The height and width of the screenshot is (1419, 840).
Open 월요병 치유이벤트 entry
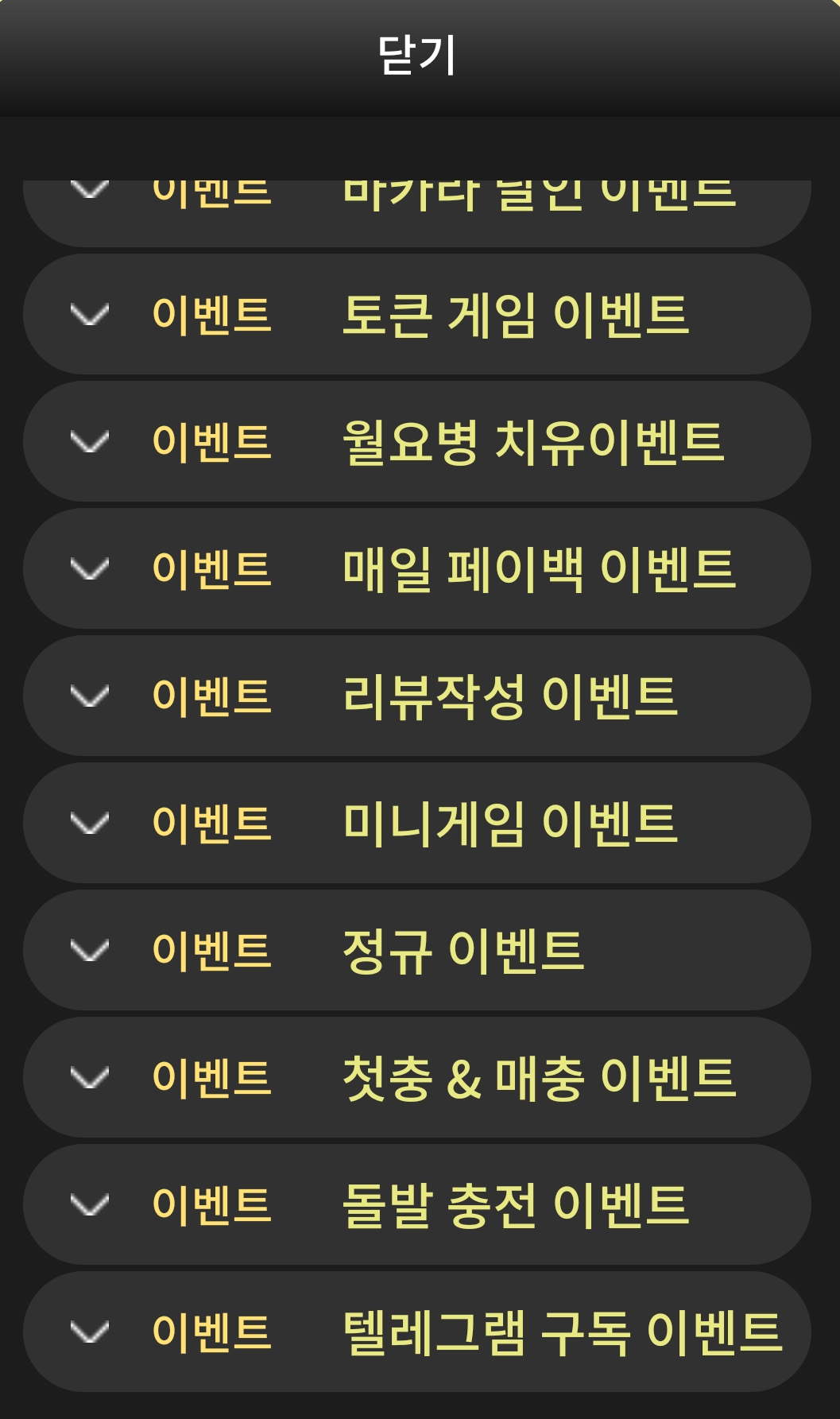pos(417,441)
